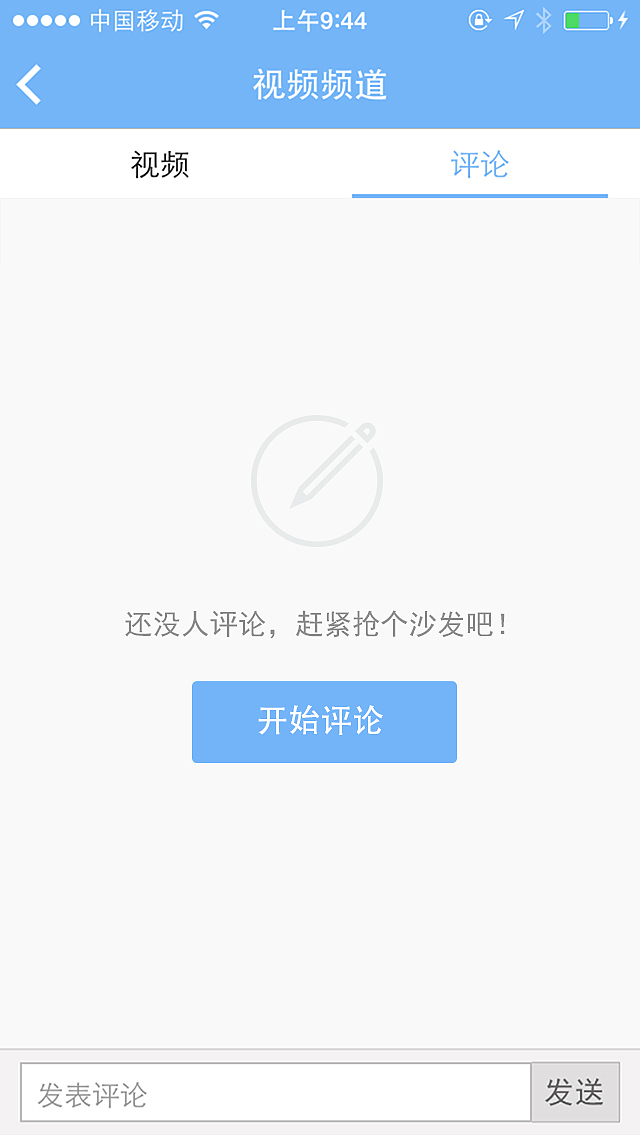Tap the 开始评论 button

pyautogui.click(x=324, y=722)
